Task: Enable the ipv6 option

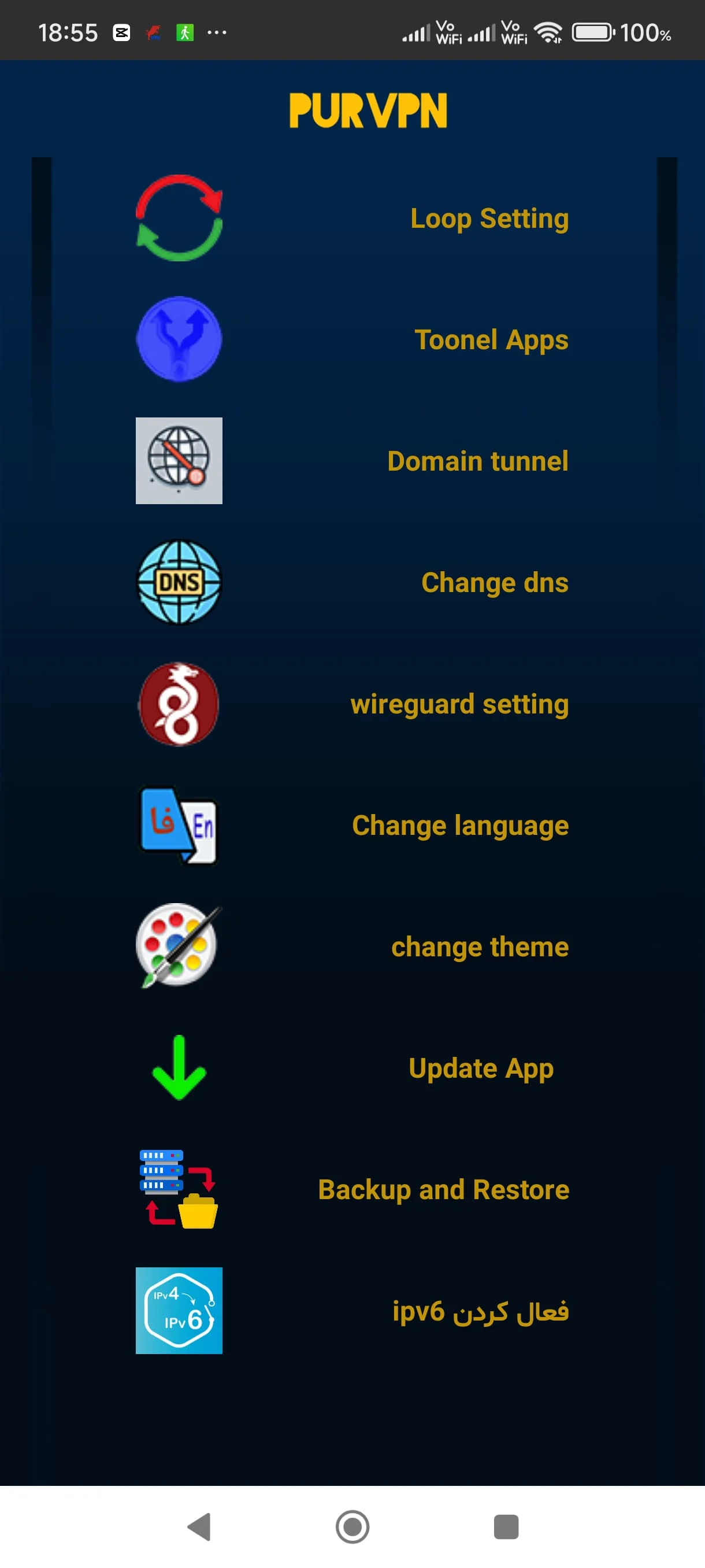Action: point(352,1311)
